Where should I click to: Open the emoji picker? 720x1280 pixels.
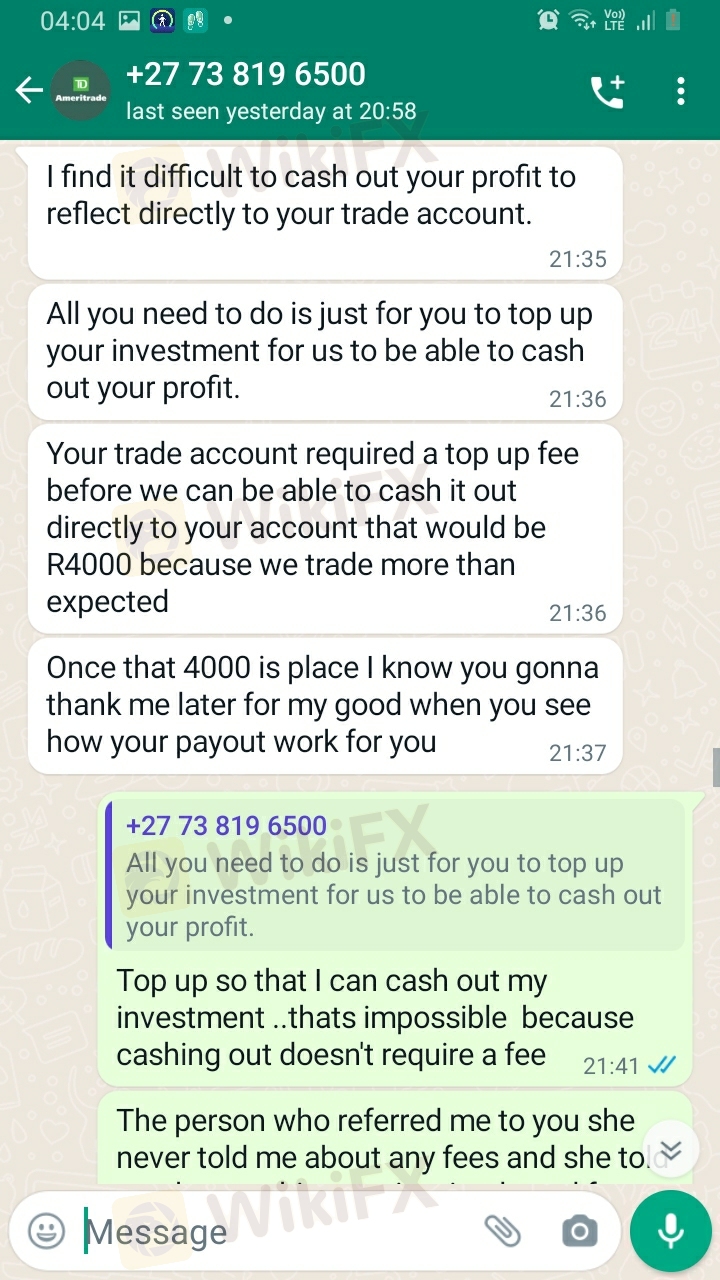(x=46, y=1231)
